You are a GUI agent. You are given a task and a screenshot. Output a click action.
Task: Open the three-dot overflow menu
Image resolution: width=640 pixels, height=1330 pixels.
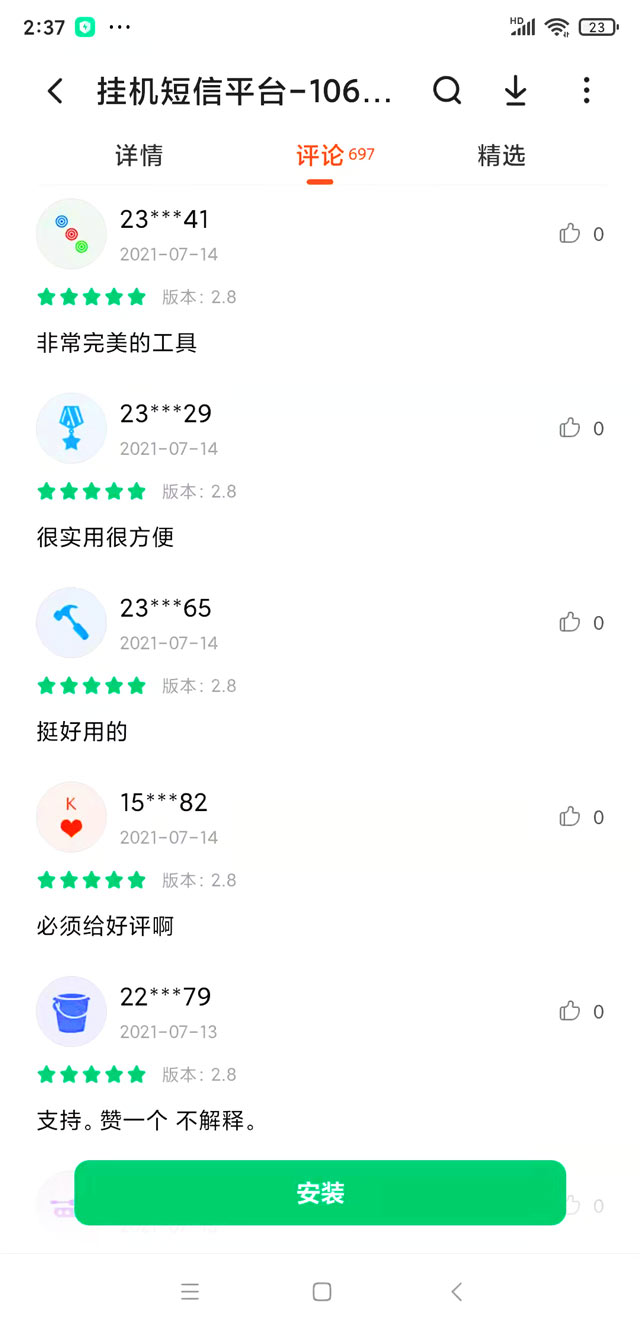click(586, 91)
